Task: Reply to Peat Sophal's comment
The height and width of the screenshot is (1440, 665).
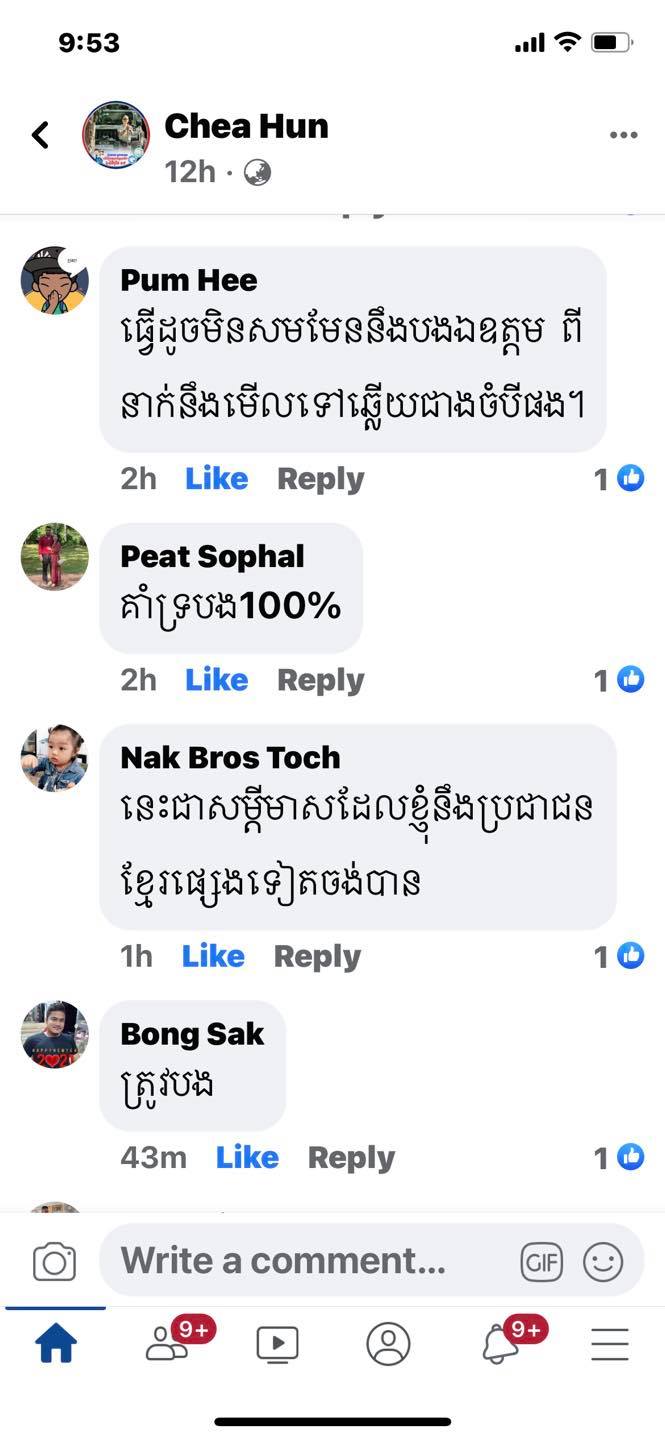Action: pos(320,680)
